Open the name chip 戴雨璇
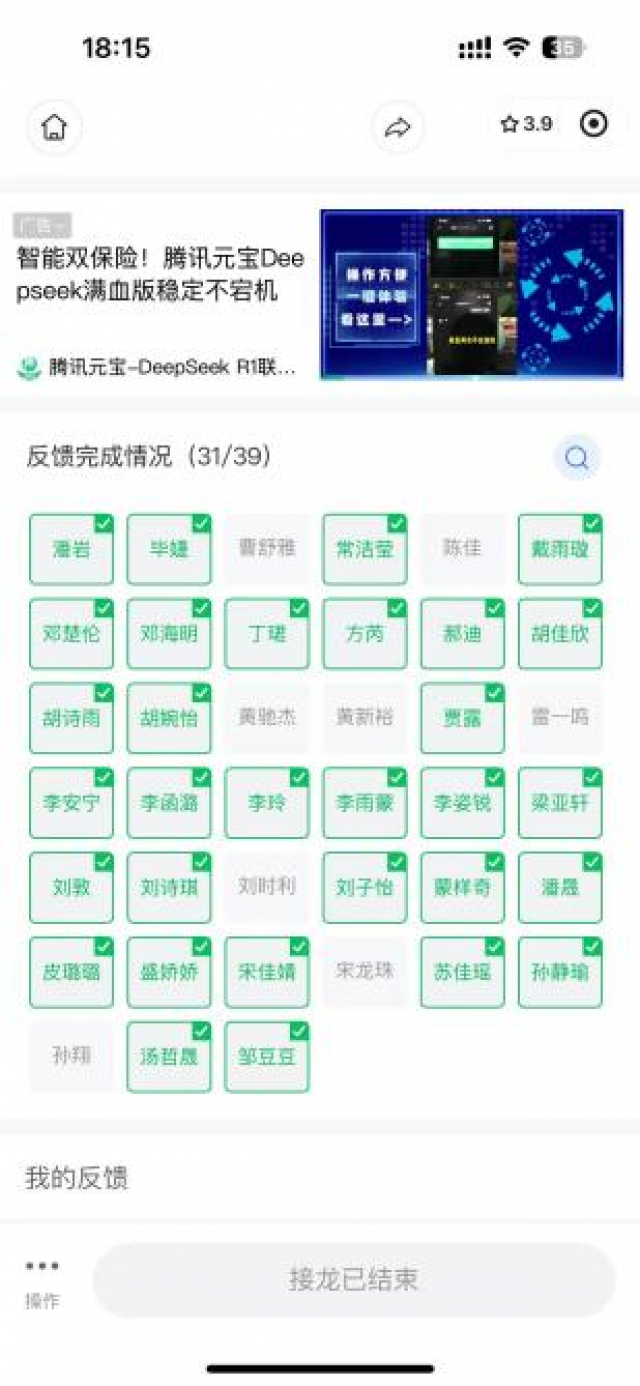This screenshot has width=640, height=1386. pyautogui.click(x=560, y=549)
